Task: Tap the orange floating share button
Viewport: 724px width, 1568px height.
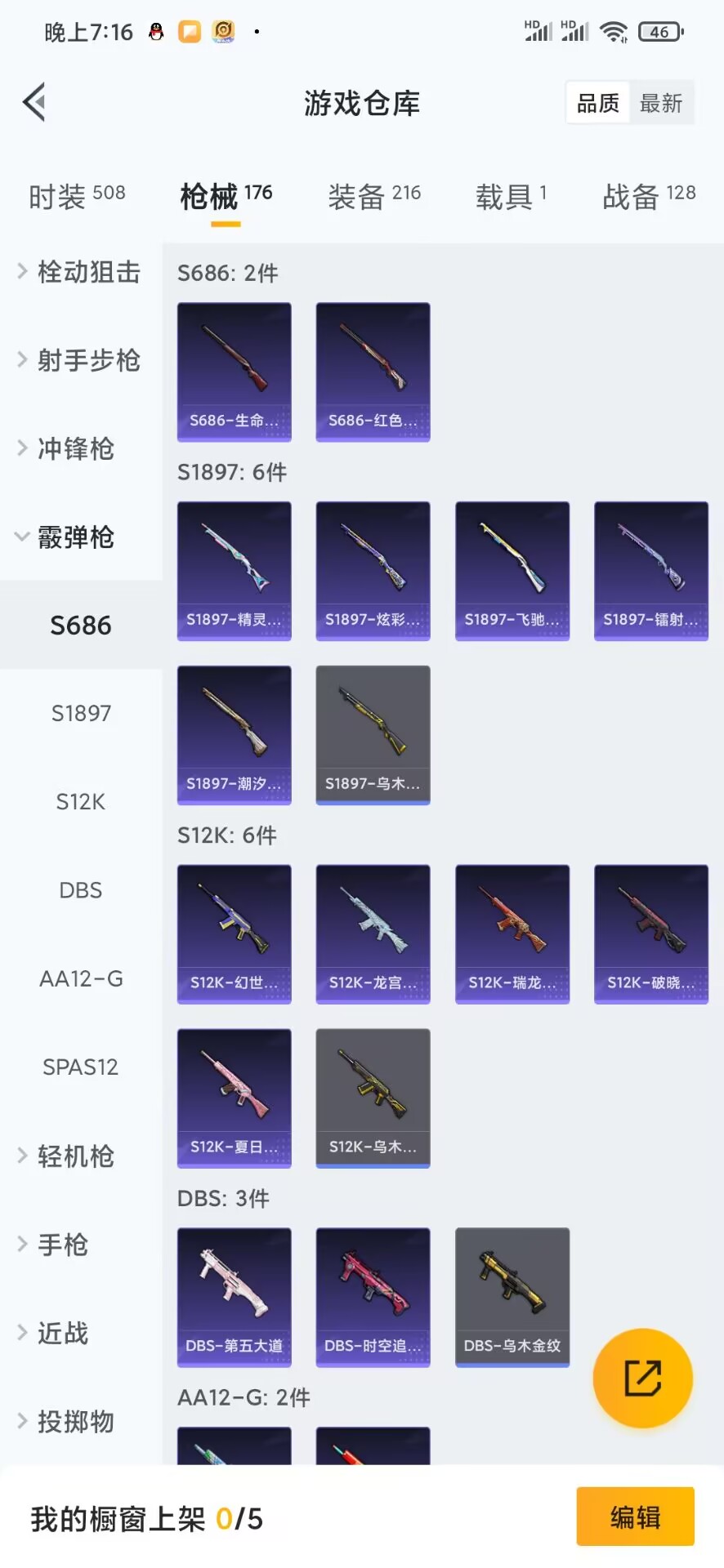Action: 642,1379
